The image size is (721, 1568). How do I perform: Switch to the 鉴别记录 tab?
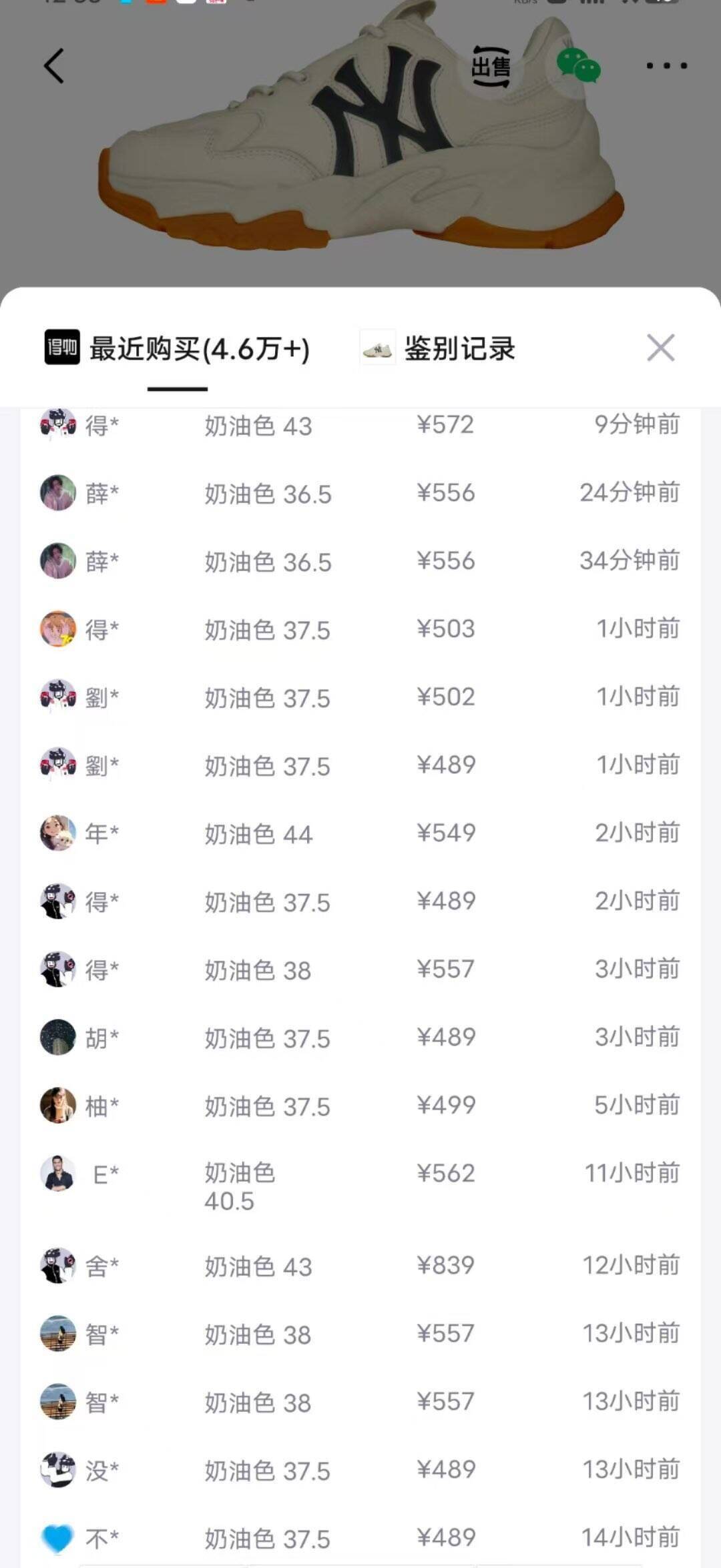[x=439, y=348]
